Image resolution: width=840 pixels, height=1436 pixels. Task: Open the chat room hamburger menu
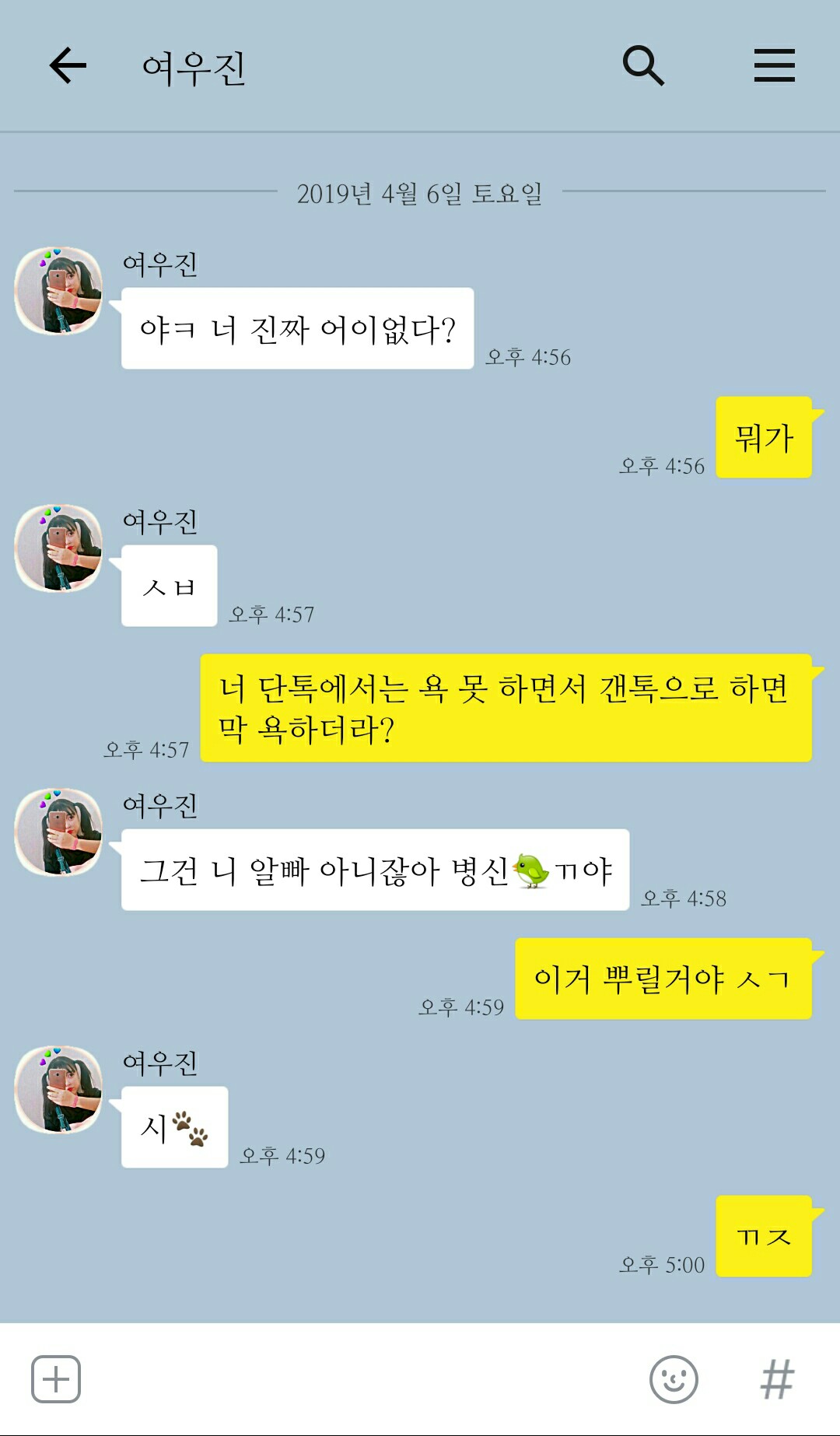pyautogui.click(x=774, y=65)
